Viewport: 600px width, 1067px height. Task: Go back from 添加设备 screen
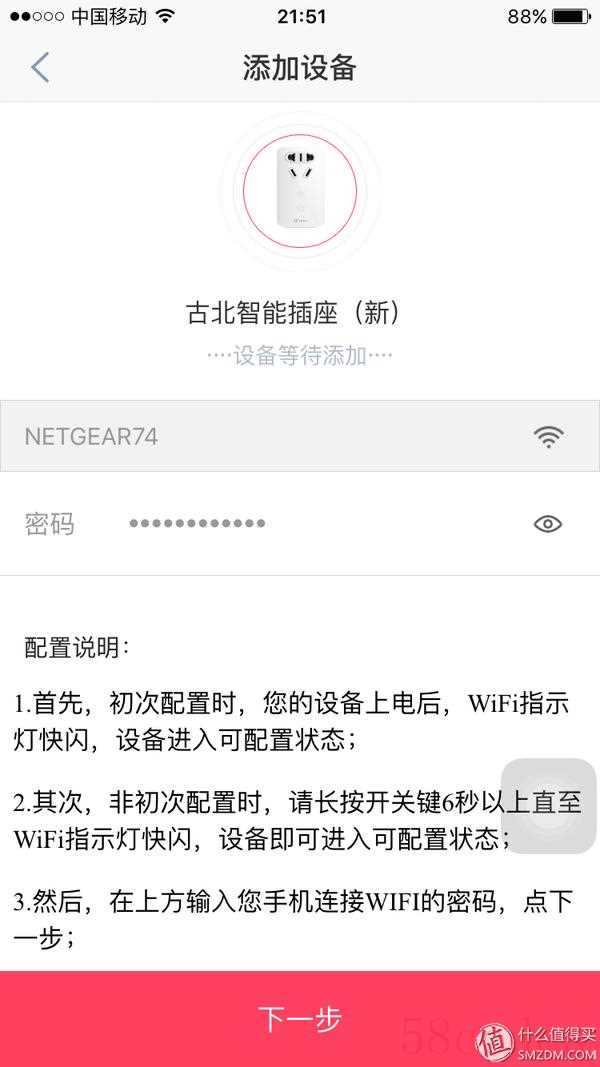point(40,68)
